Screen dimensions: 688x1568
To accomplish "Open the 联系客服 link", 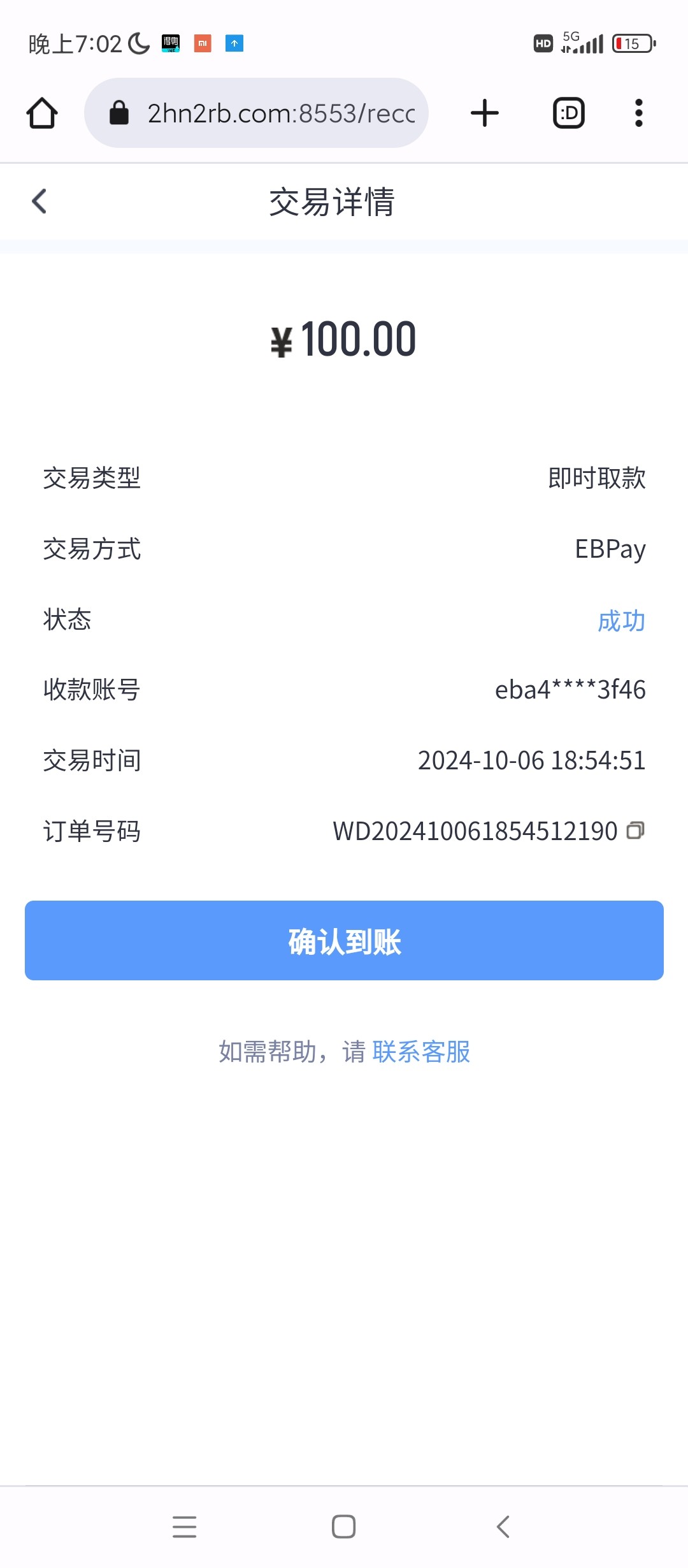I will pyautogui.click(x=421, y=1052).
